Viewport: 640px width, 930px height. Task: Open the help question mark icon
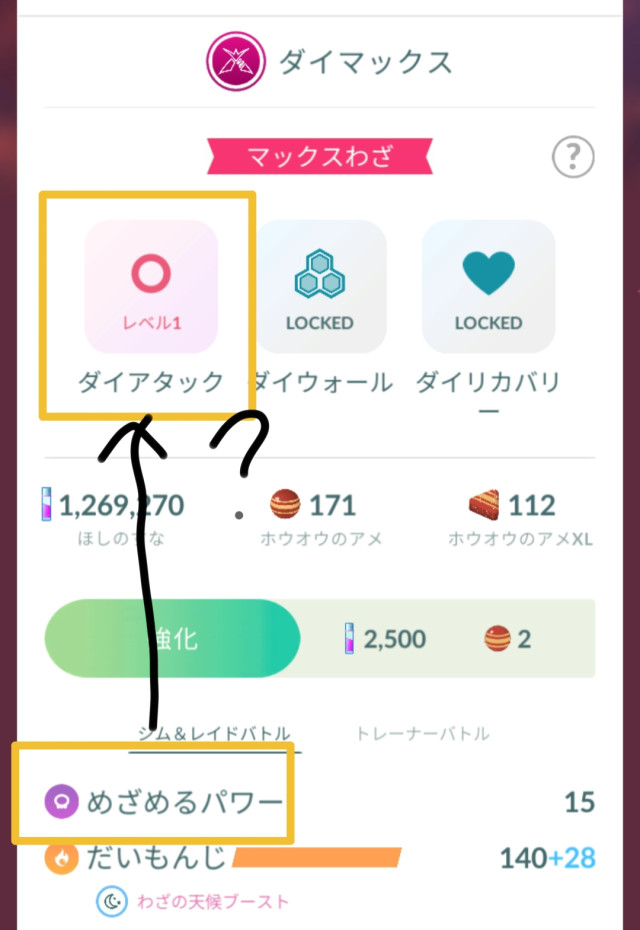coord(573,157)
